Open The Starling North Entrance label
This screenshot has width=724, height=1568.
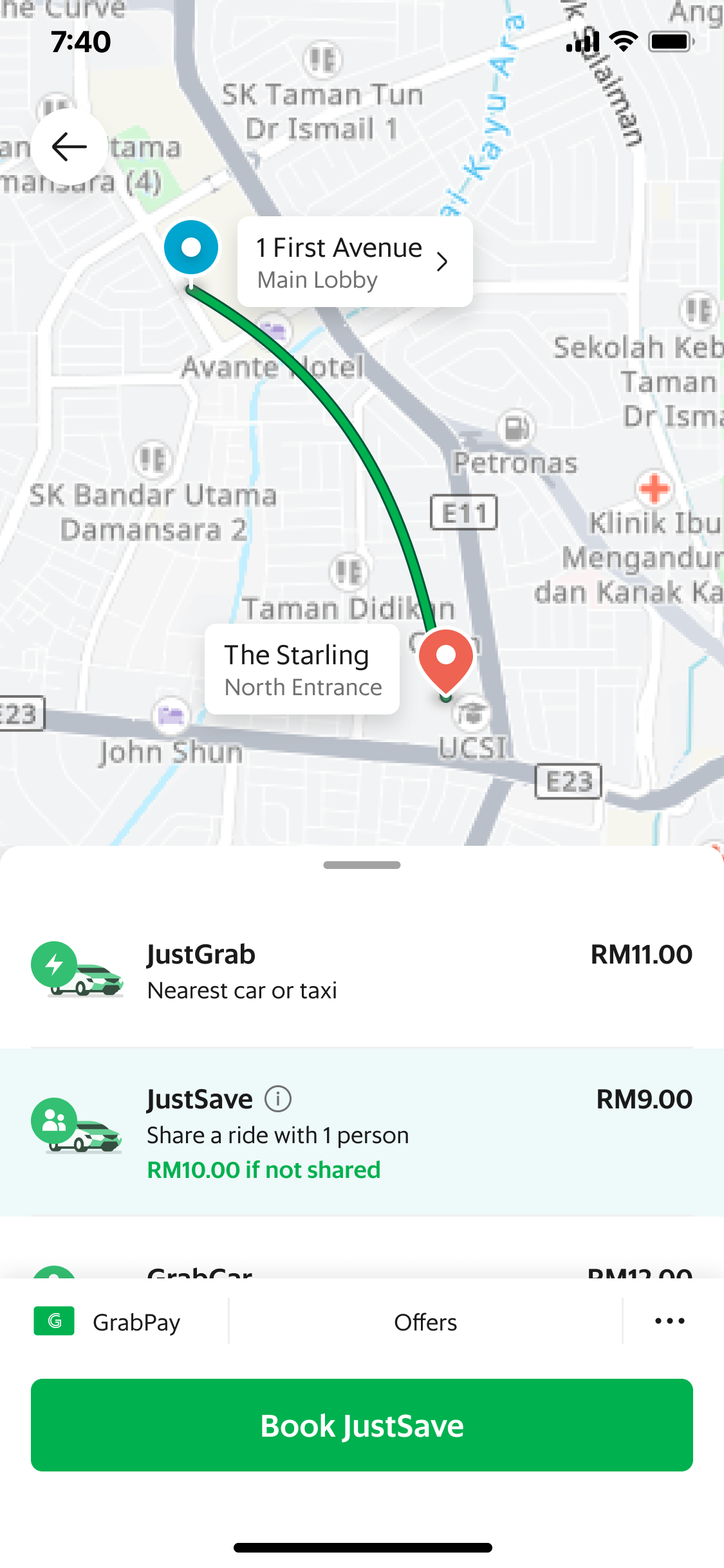click(302, 669)
